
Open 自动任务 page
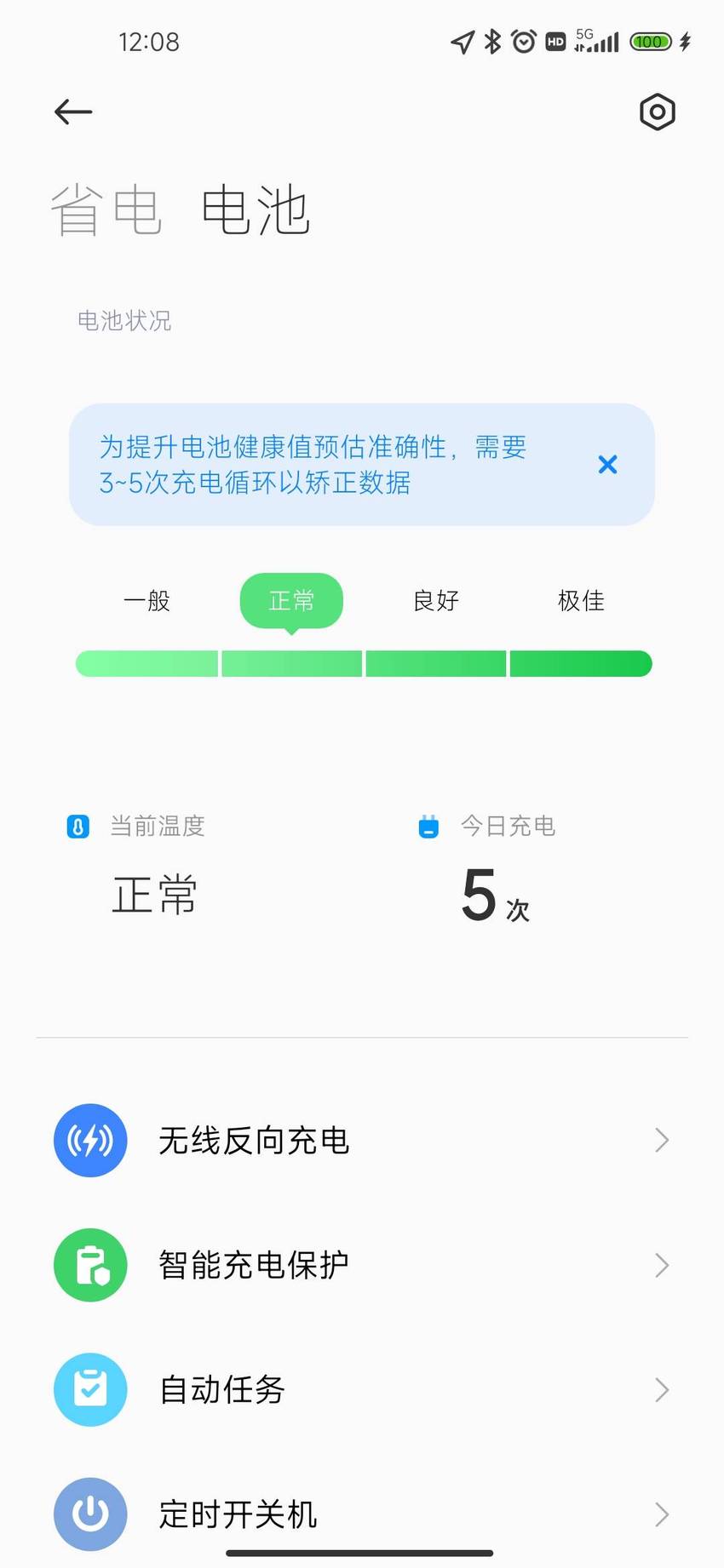pyautogui.click(x=362, y=1389)
